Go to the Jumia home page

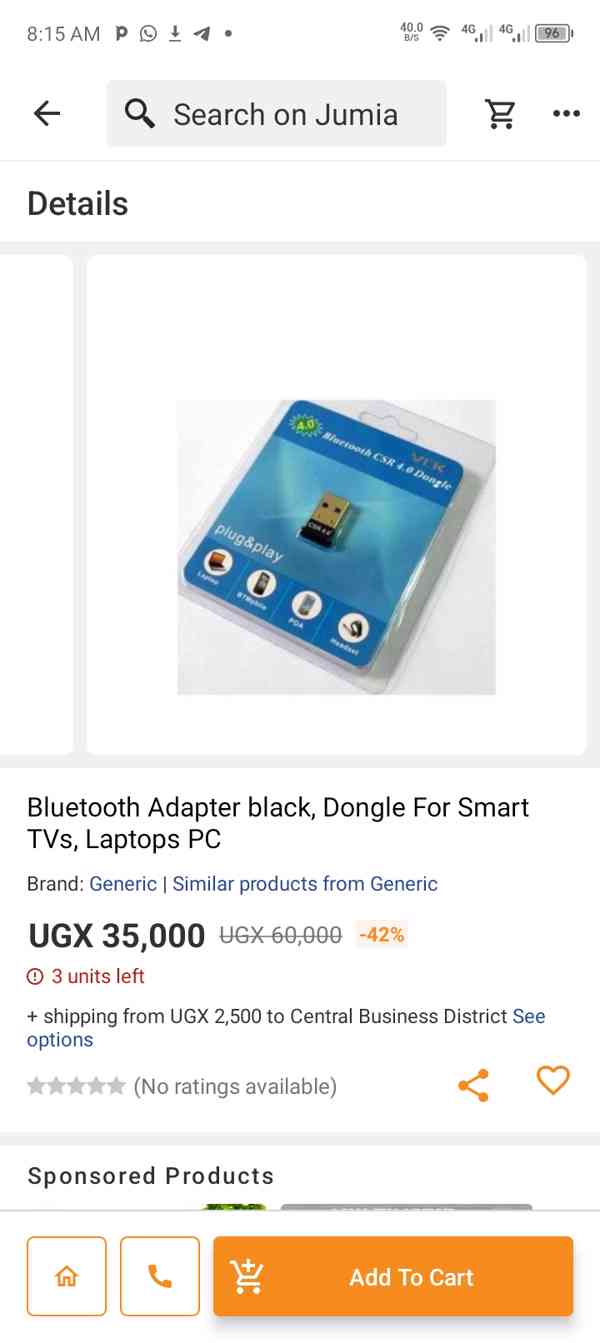[x=67, y=1277]
